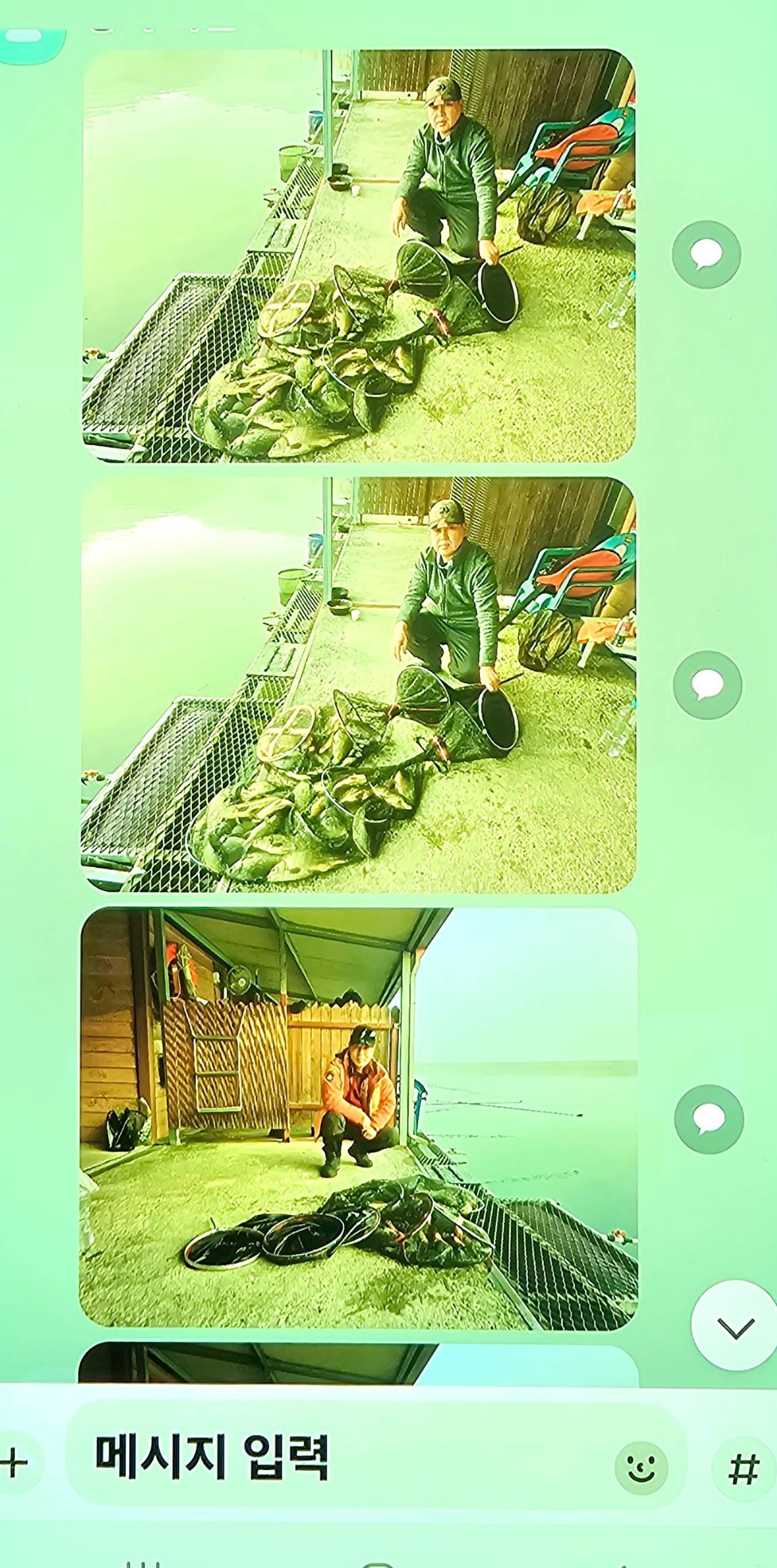Tap the hashtag search icon
The width and height of the screenshot is (777, 1568).
(744, 1469)
